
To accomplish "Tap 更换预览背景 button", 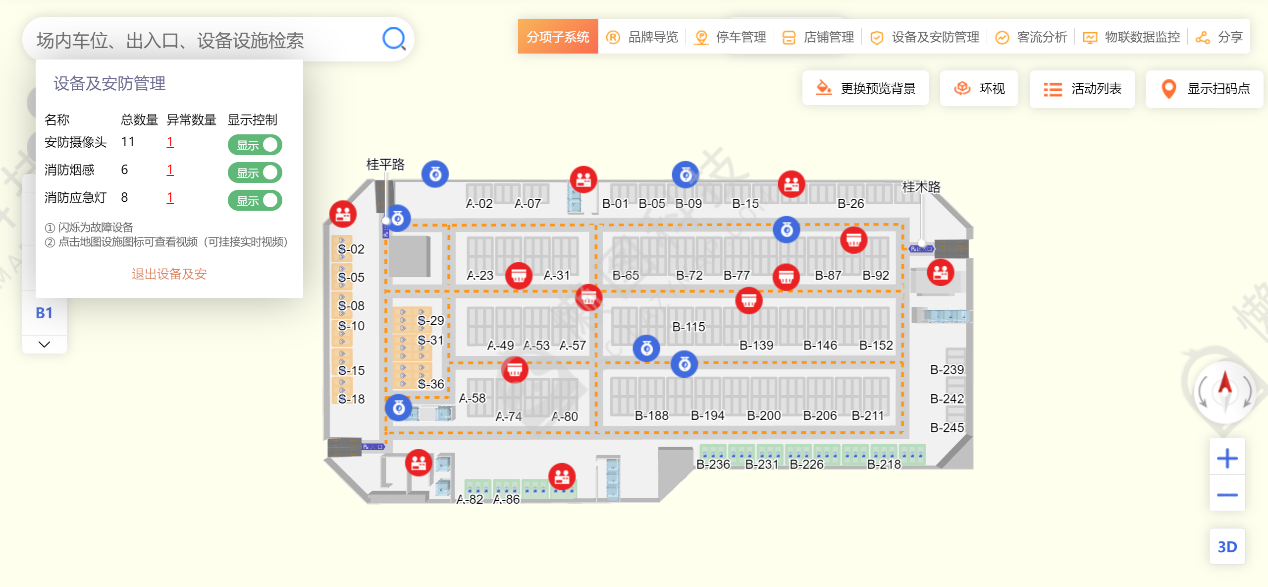I will [866, 88].
